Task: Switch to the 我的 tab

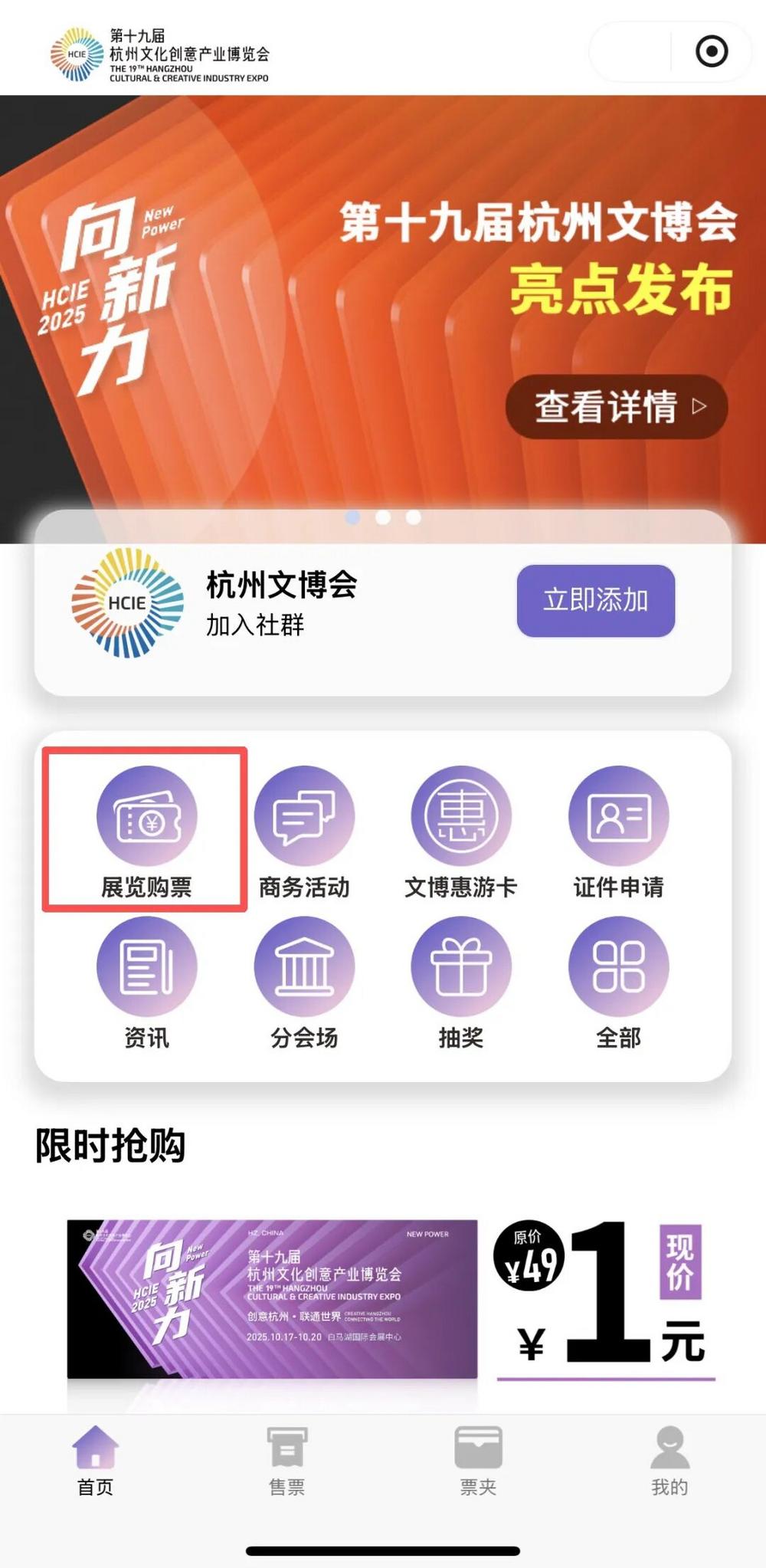Action: click(669, 1461)
